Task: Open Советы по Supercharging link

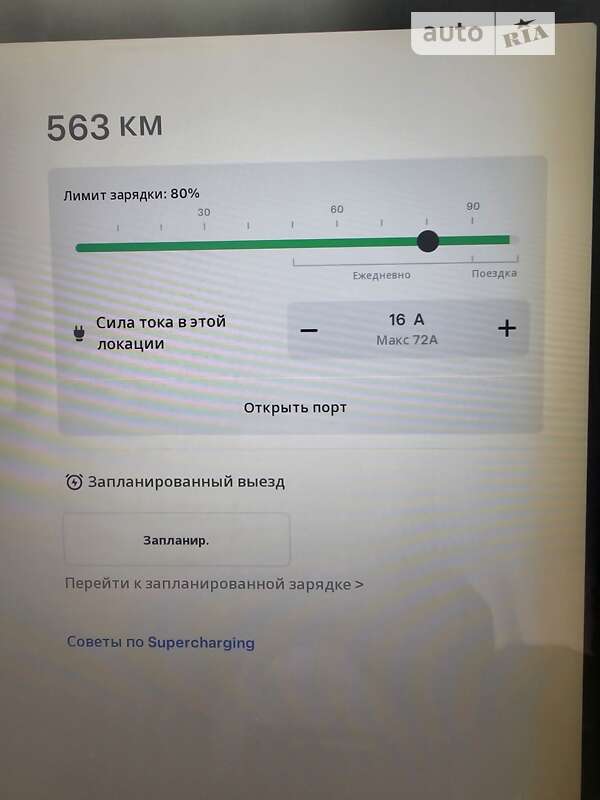Action: coord(161,642)
